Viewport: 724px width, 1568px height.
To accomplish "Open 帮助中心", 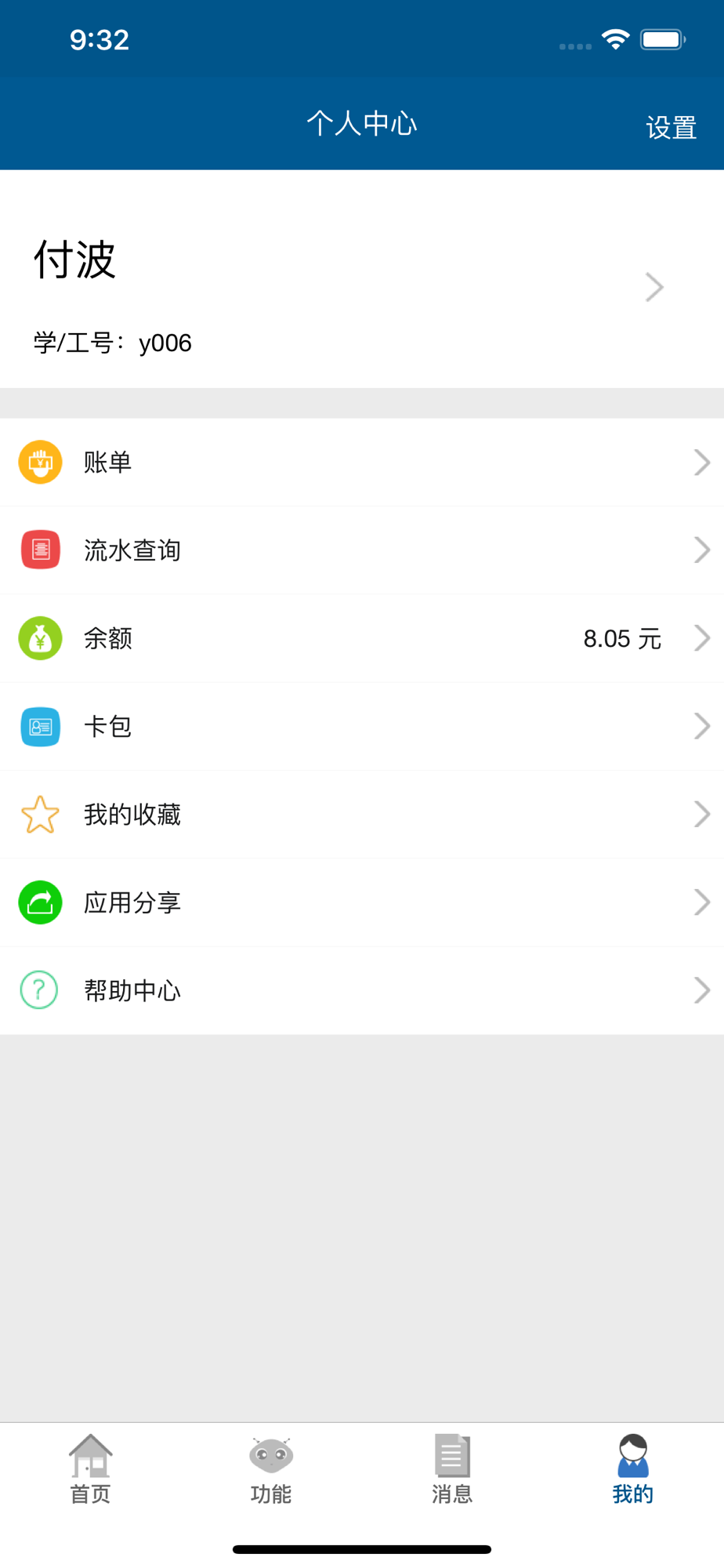I will 362,990.
